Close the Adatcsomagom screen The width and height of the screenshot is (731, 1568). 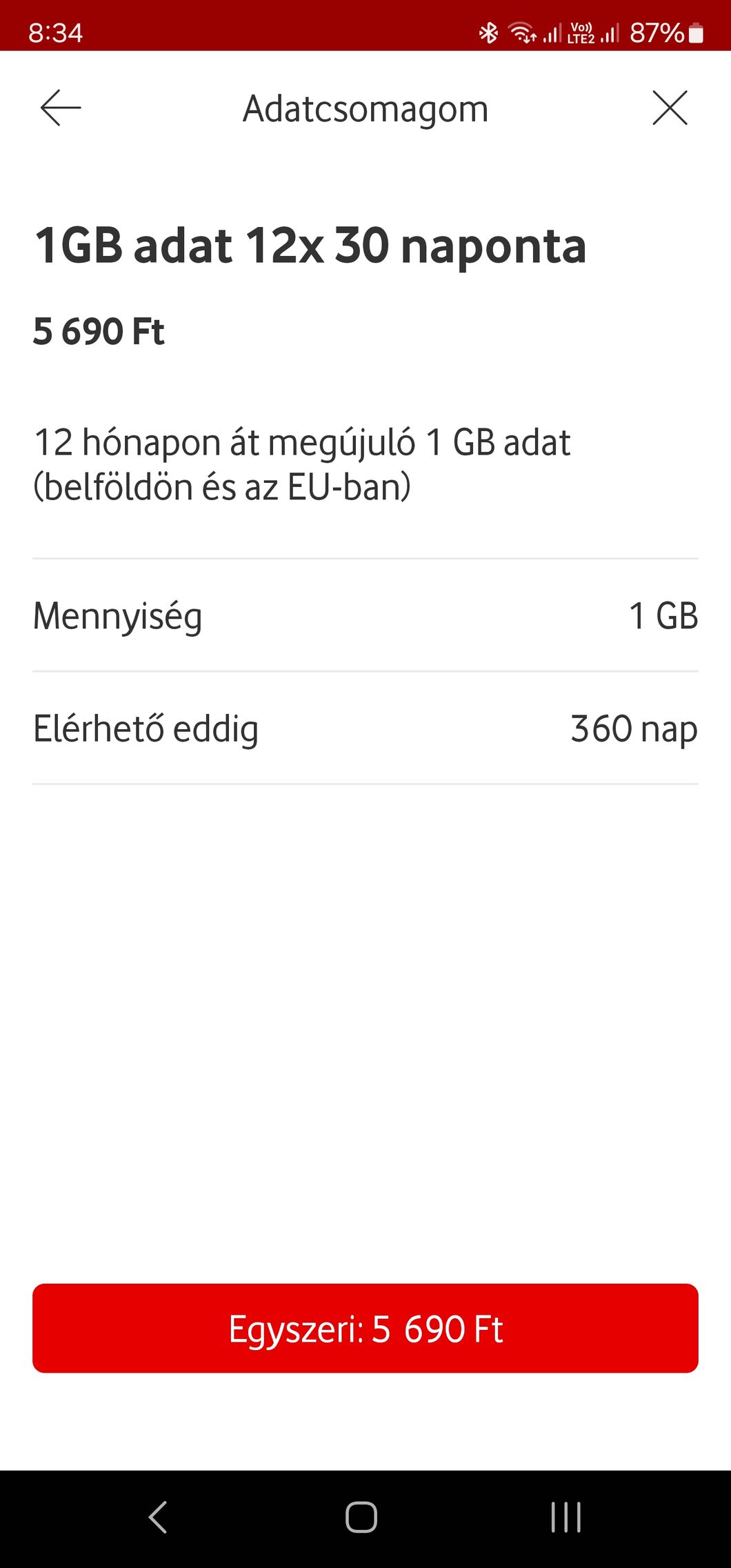pyautogui.click(x=670, y=108)
